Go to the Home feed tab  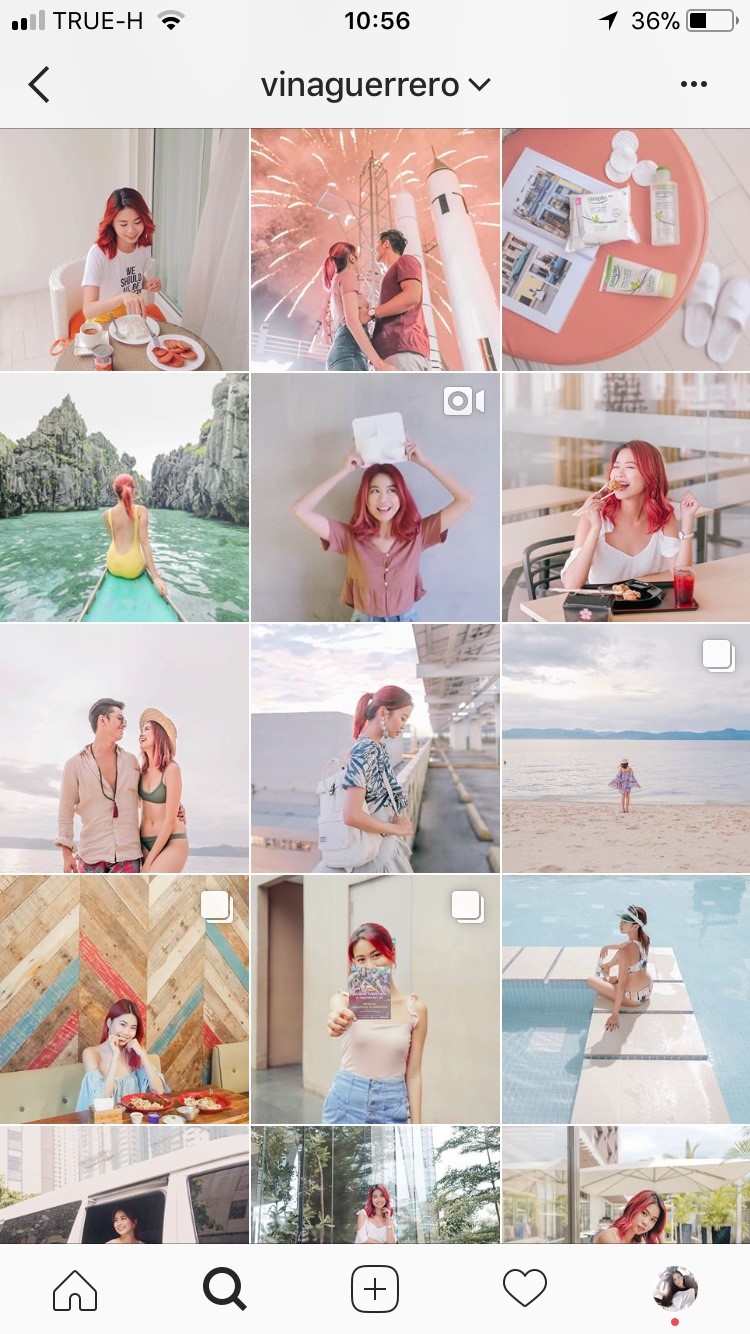coord(75,1289)
